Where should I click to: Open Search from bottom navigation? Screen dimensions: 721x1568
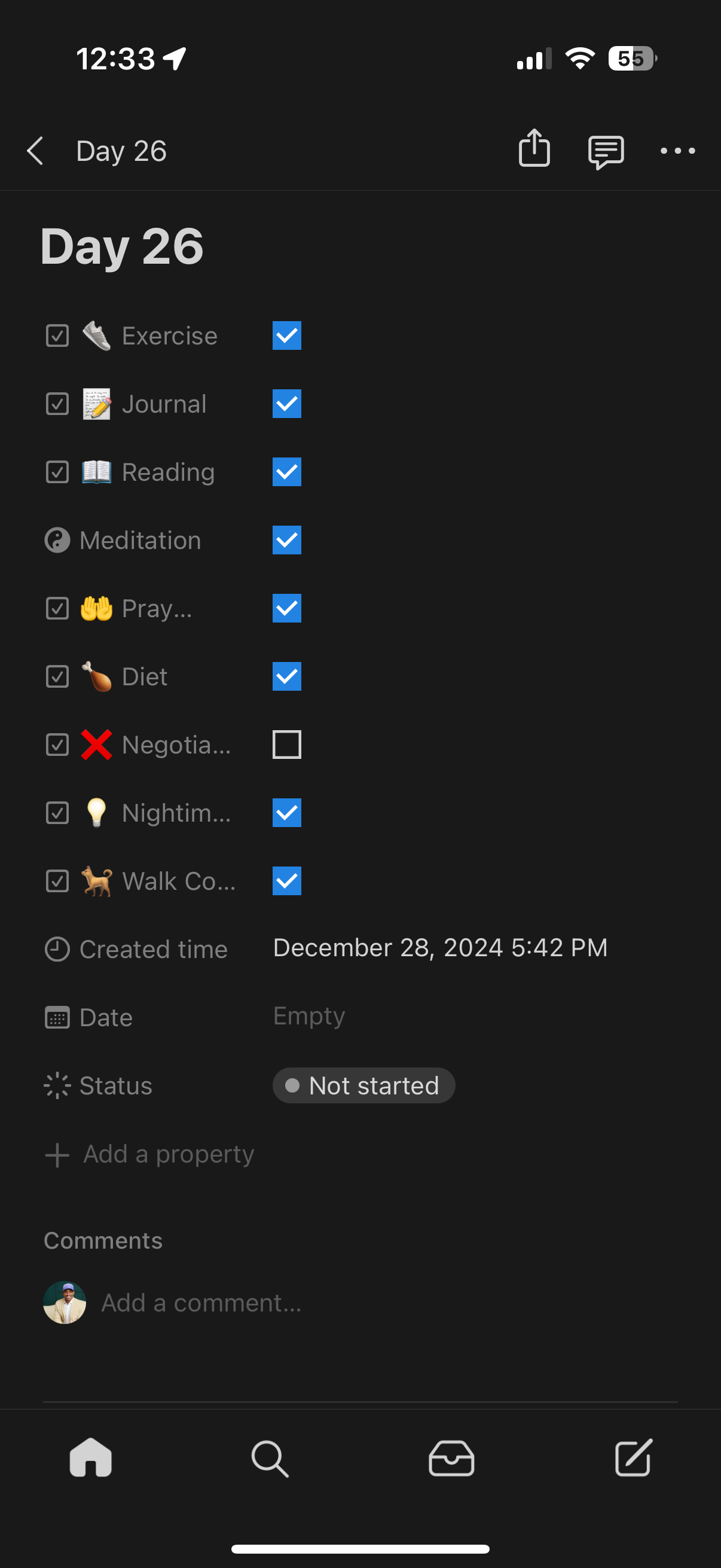[x=270, y=1458]
